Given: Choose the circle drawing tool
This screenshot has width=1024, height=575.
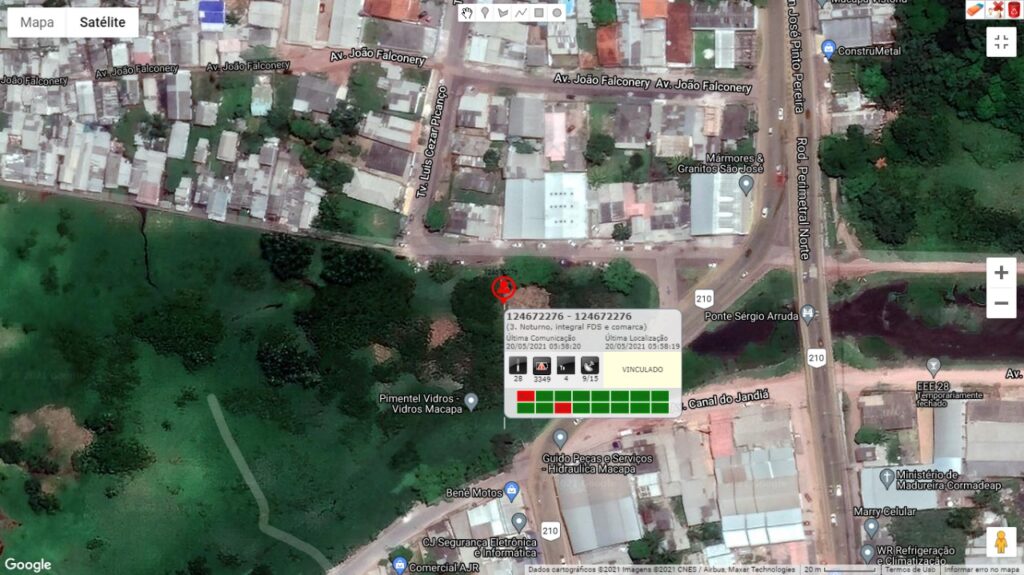Looking at the screenshot, I should (557, 13).
